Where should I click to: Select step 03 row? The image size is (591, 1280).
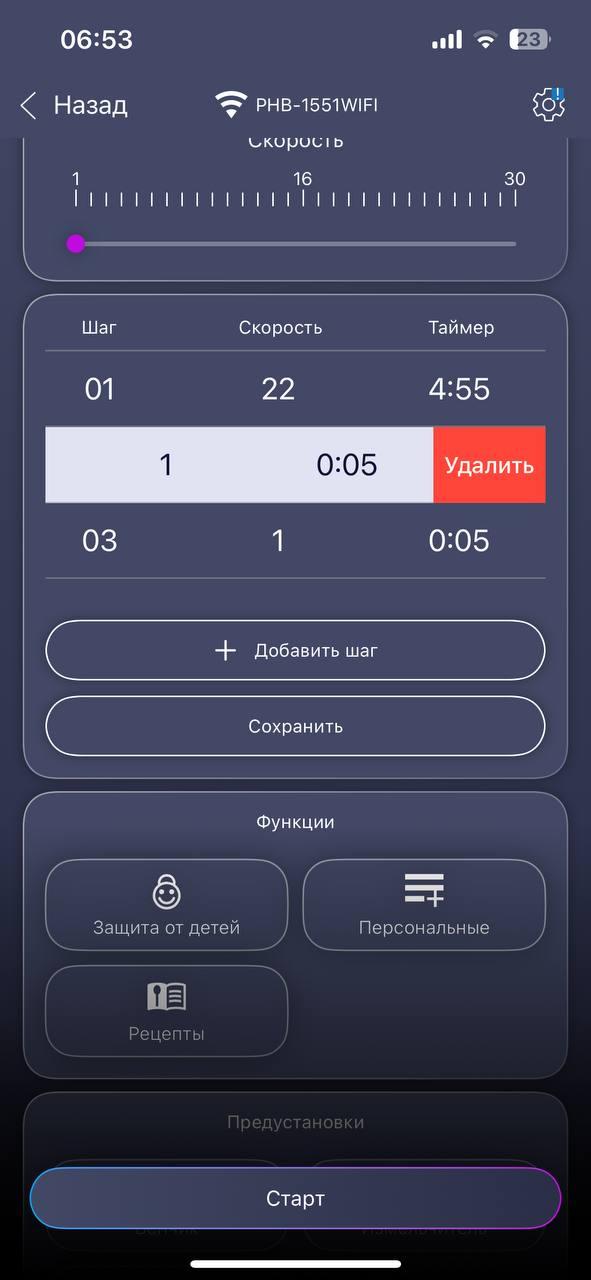[x=295, y=541]
